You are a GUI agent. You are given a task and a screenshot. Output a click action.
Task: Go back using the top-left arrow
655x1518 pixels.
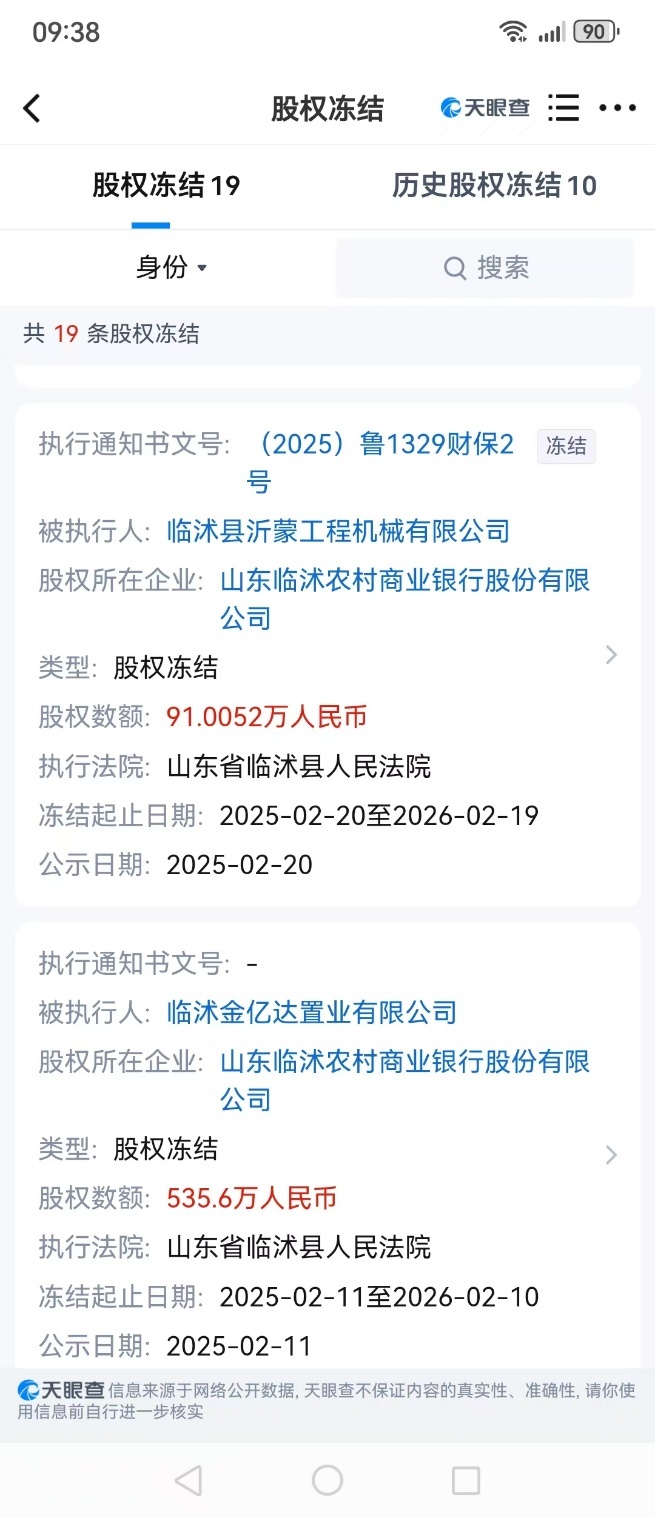tap(32, 109)
